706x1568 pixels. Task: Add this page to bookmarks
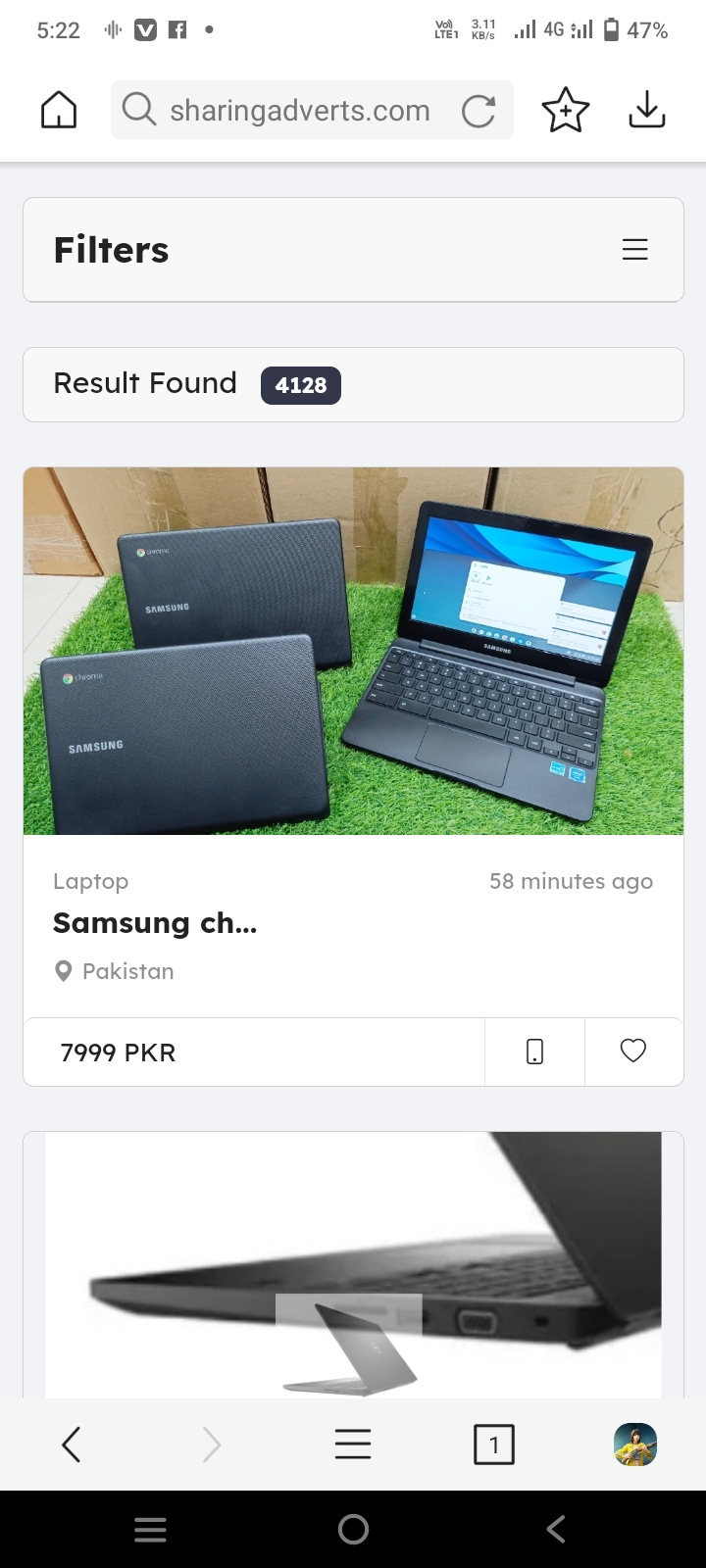point(566,110)
